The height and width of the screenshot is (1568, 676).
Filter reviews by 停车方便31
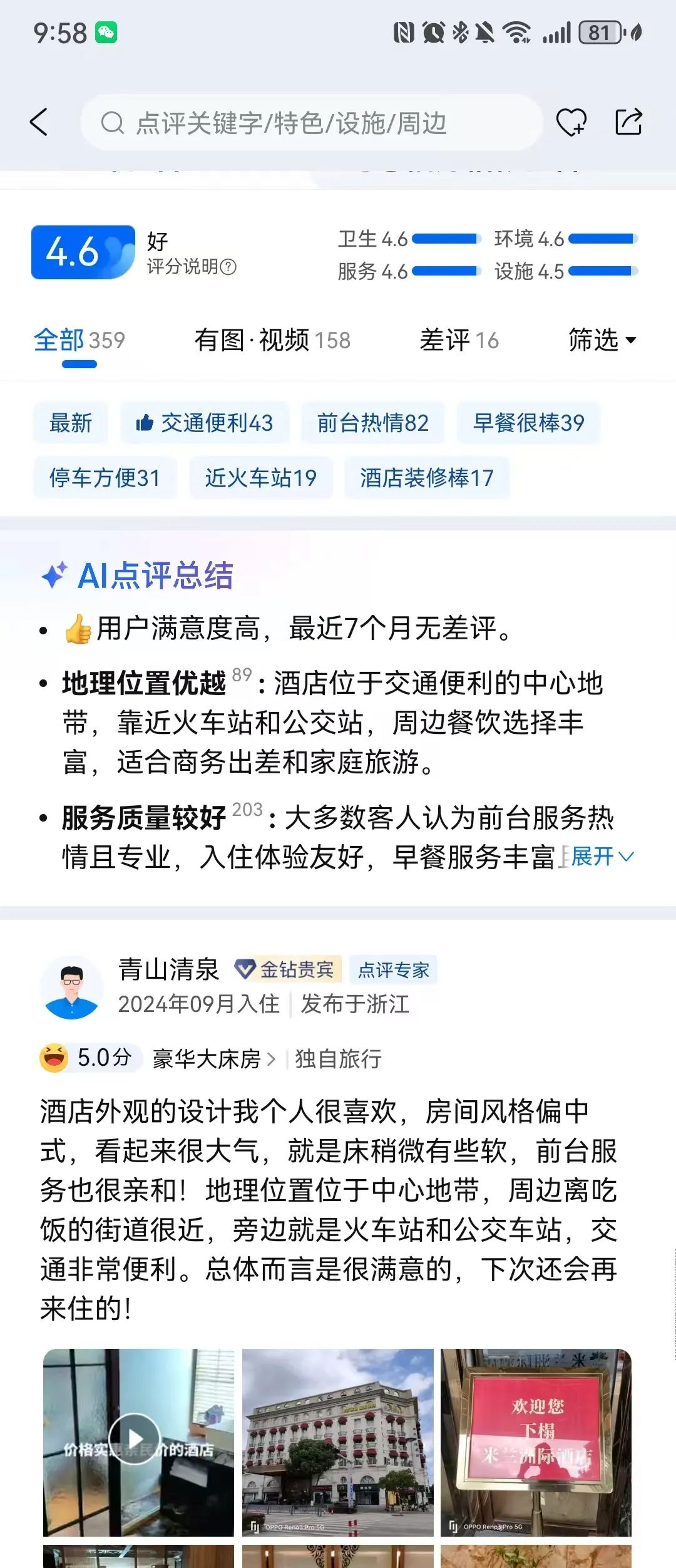(105, 478)
